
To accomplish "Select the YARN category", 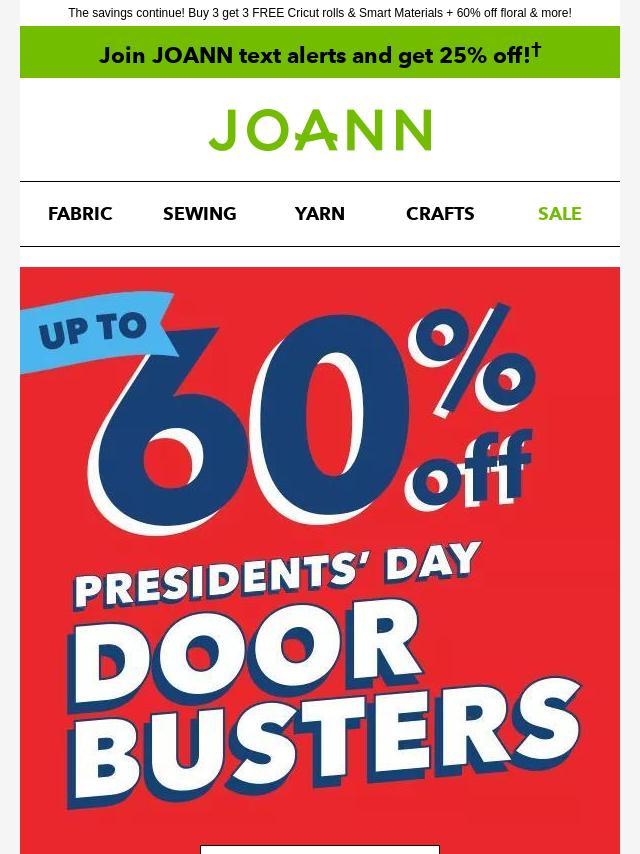I will 320,213.
